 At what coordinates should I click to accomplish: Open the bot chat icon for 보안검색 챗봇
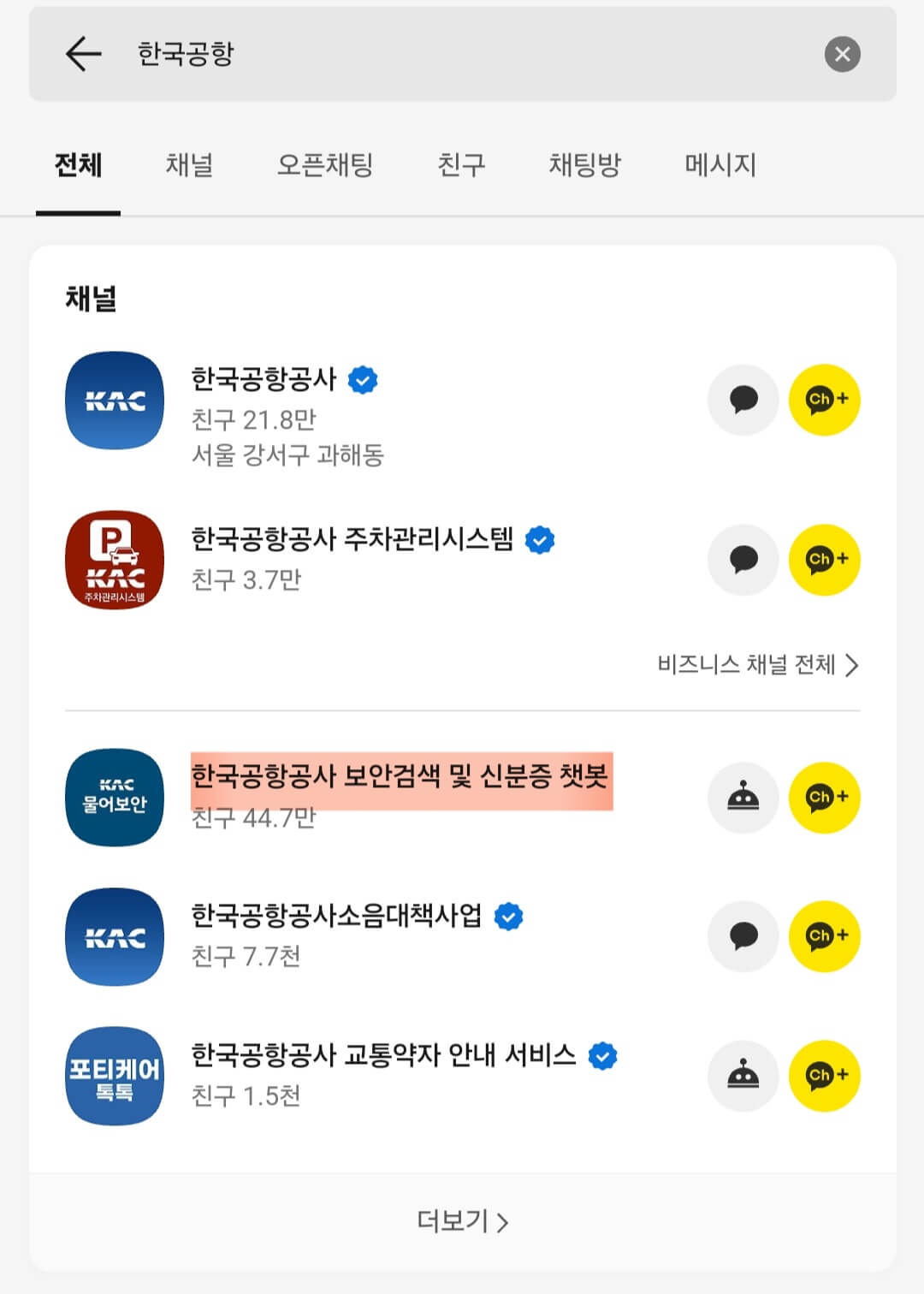coord(743,797)
